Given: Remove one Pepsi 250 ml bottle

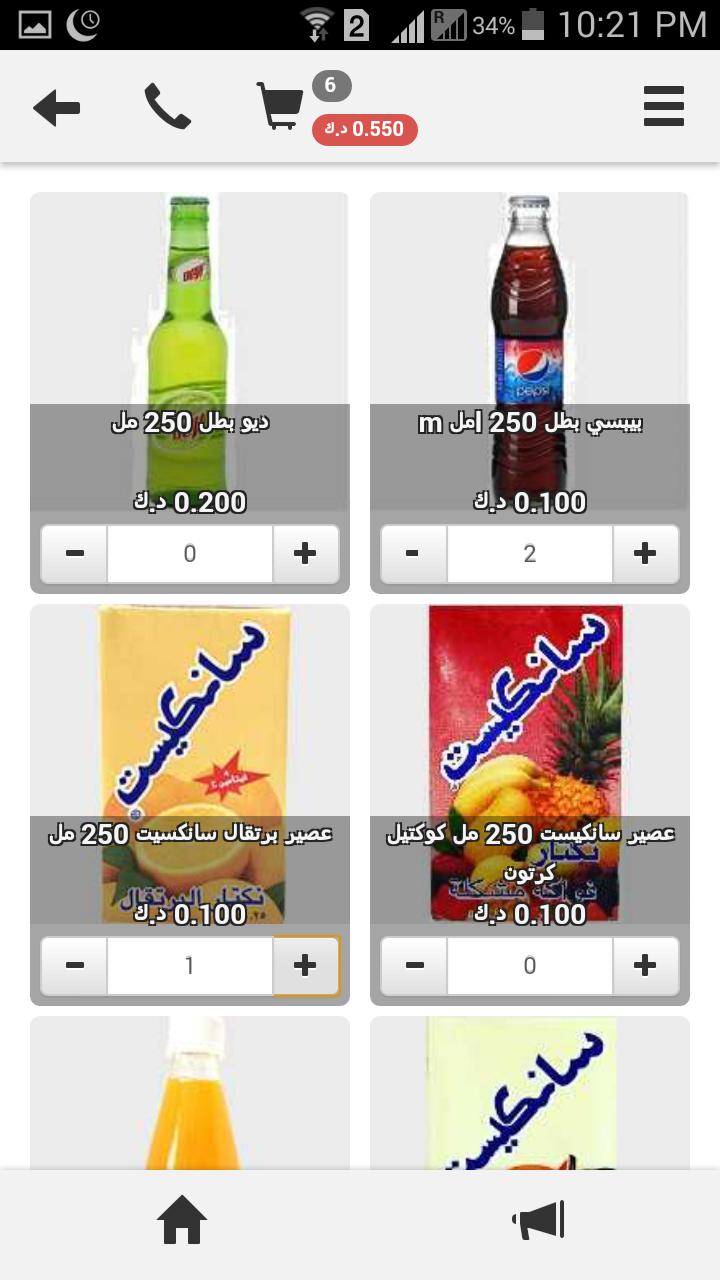Looking at the screenshot, I should pos(414,553).
